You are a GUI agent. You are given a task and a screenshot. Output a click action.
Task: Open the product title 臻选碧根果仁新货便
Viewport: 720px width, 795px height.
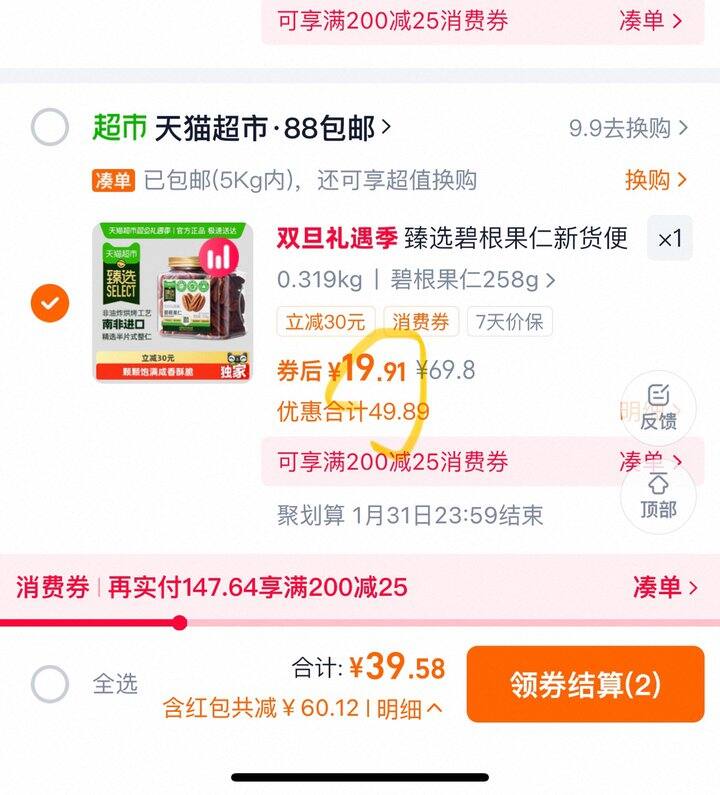pyautogui.click(x=516, y=238)
